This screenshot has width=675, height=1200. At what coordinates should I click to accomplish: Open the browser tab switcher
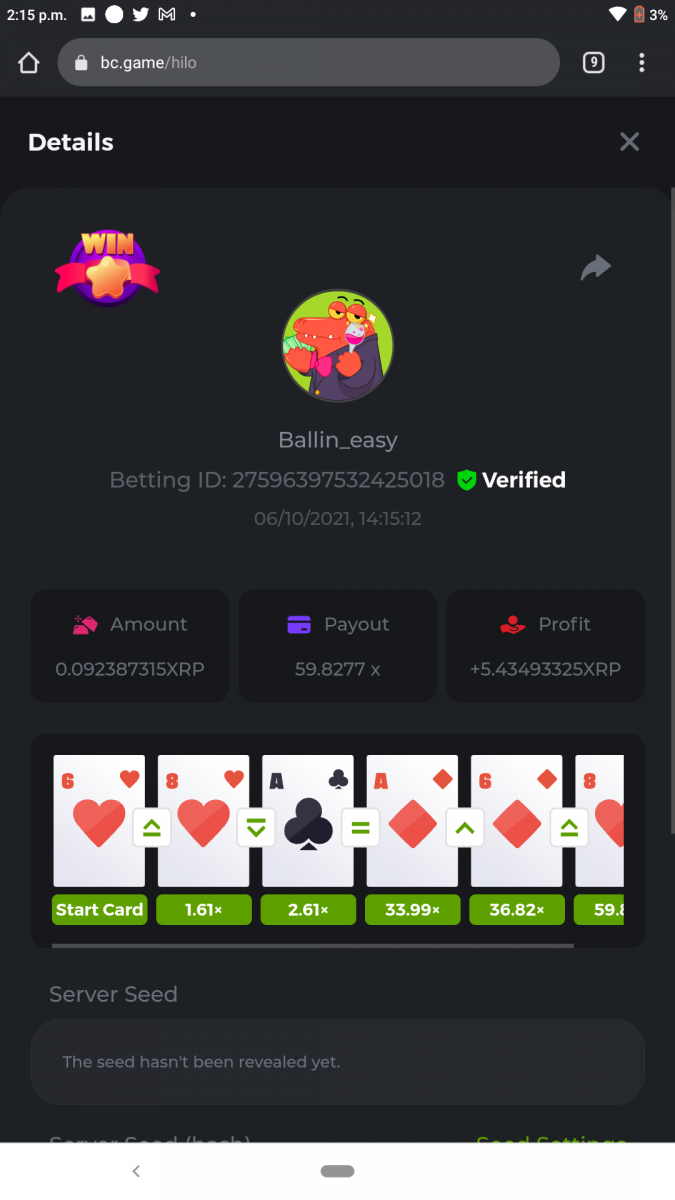tap(593, 63)
